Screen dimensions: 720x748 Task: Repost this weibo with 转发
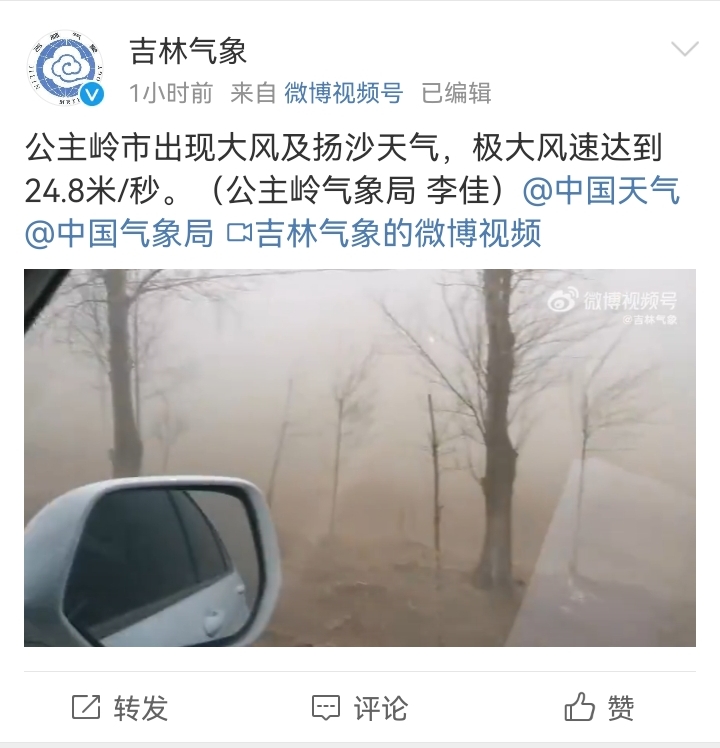click(x=120, y=708)
